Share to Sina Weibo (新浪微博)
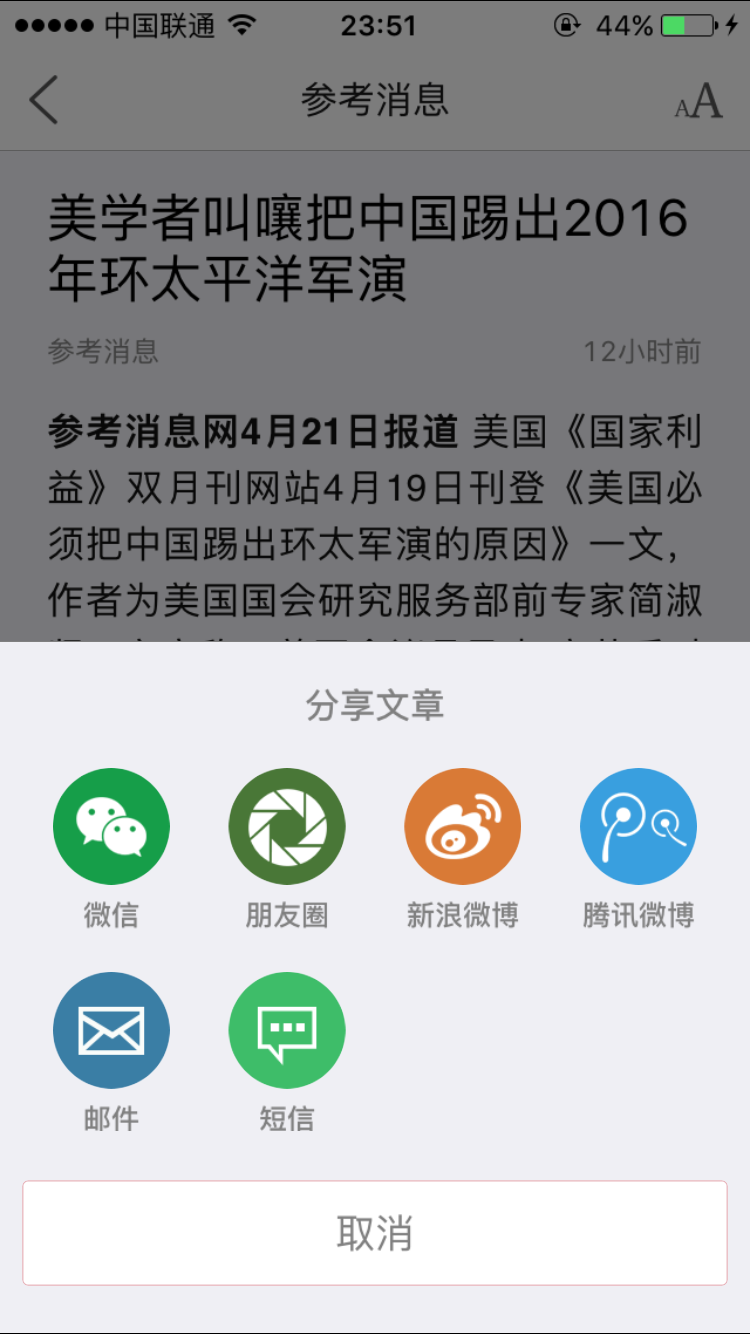750x1334 pixels. coord(462,826)
